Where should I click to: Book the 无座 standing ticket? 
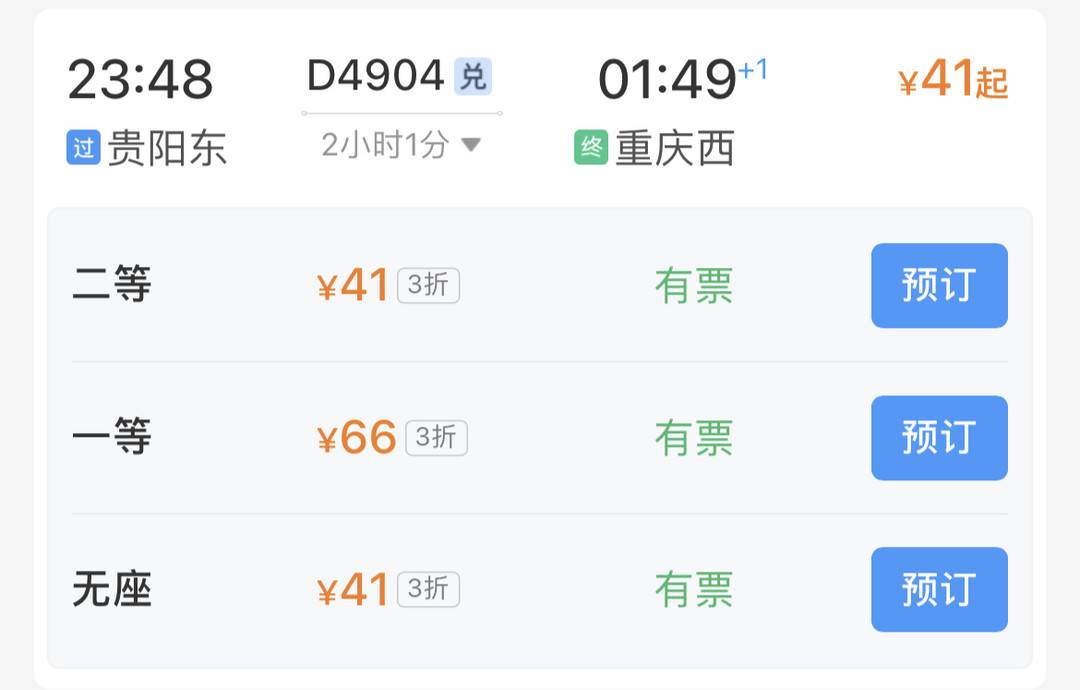938,590
